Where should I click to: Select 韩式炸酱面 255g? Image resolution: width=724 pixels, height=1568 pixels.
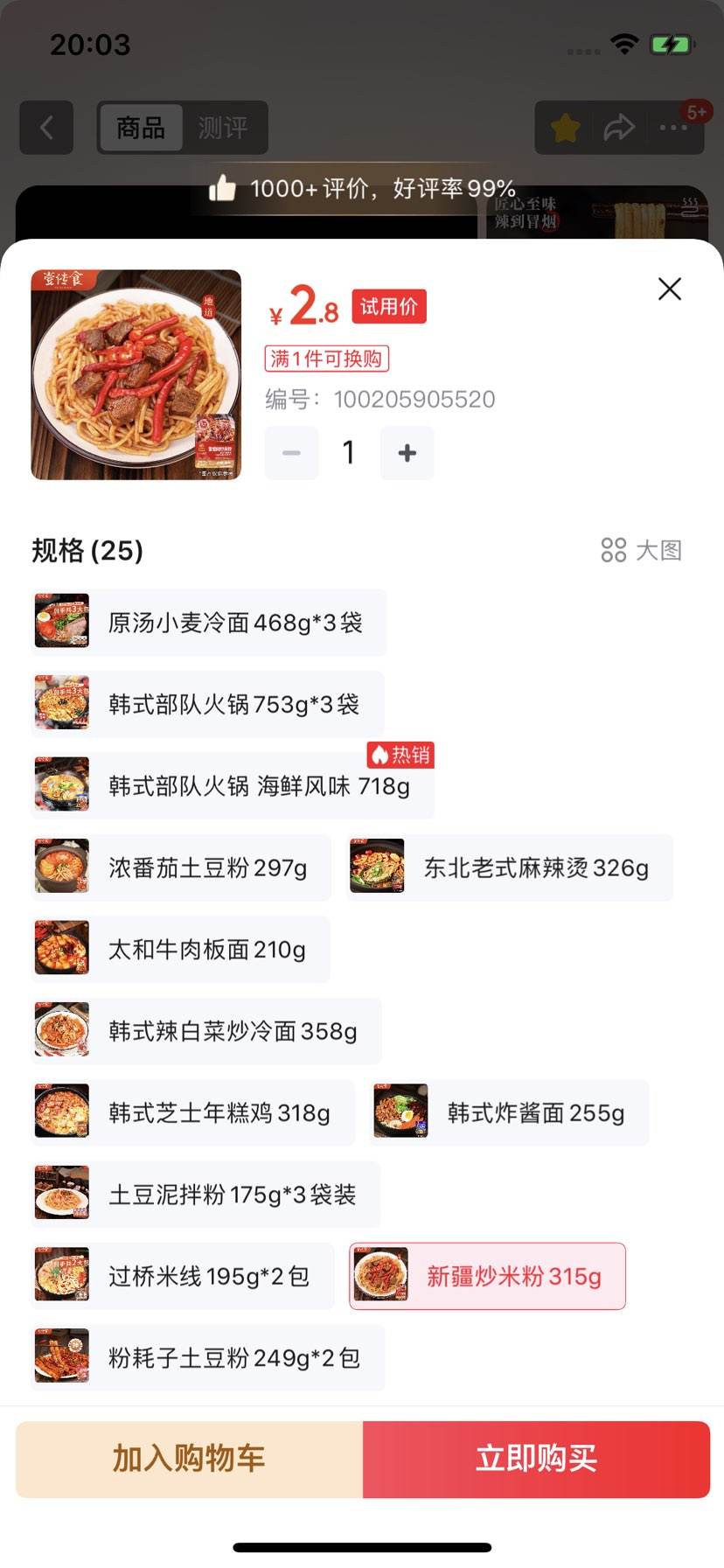pyautogui.click(x=510, y=1113)
